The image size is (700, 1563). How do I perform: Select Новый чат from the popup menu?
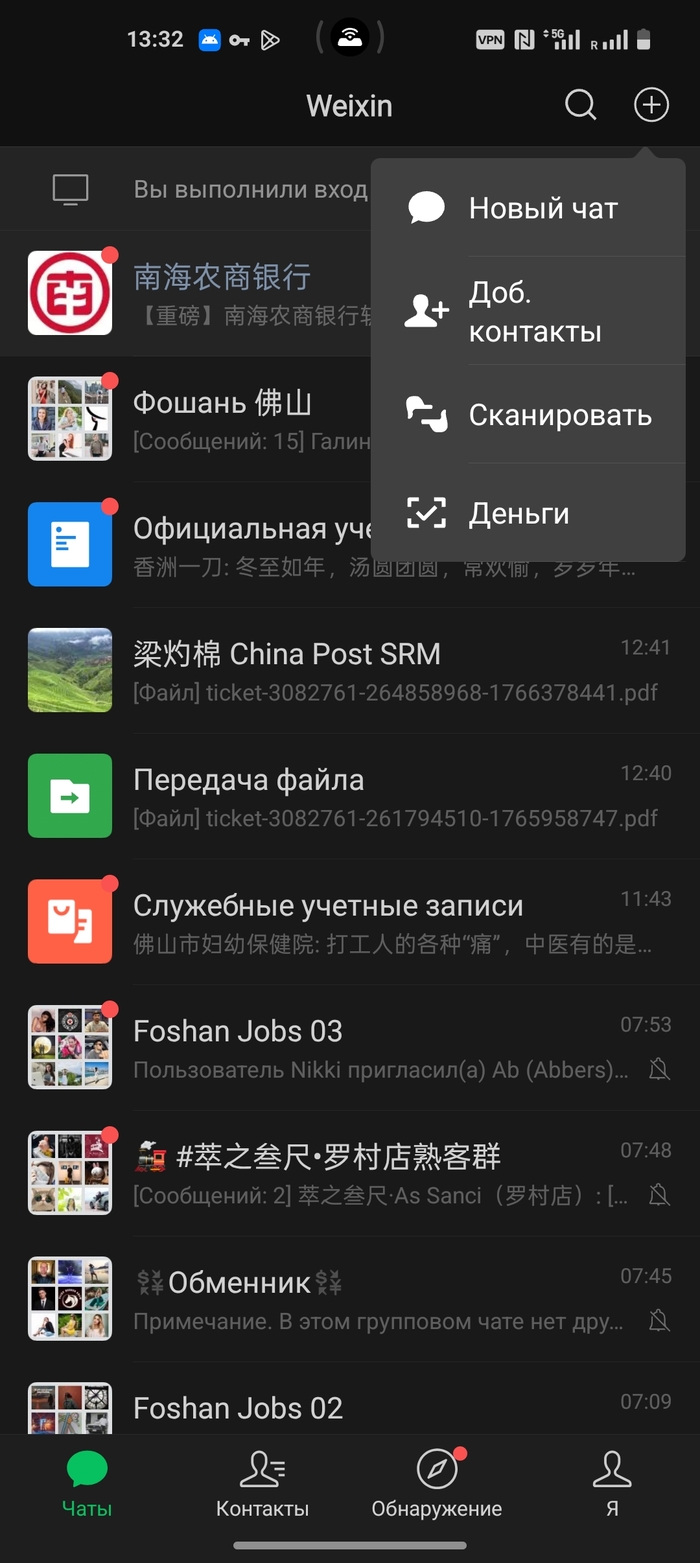point(528,208)
